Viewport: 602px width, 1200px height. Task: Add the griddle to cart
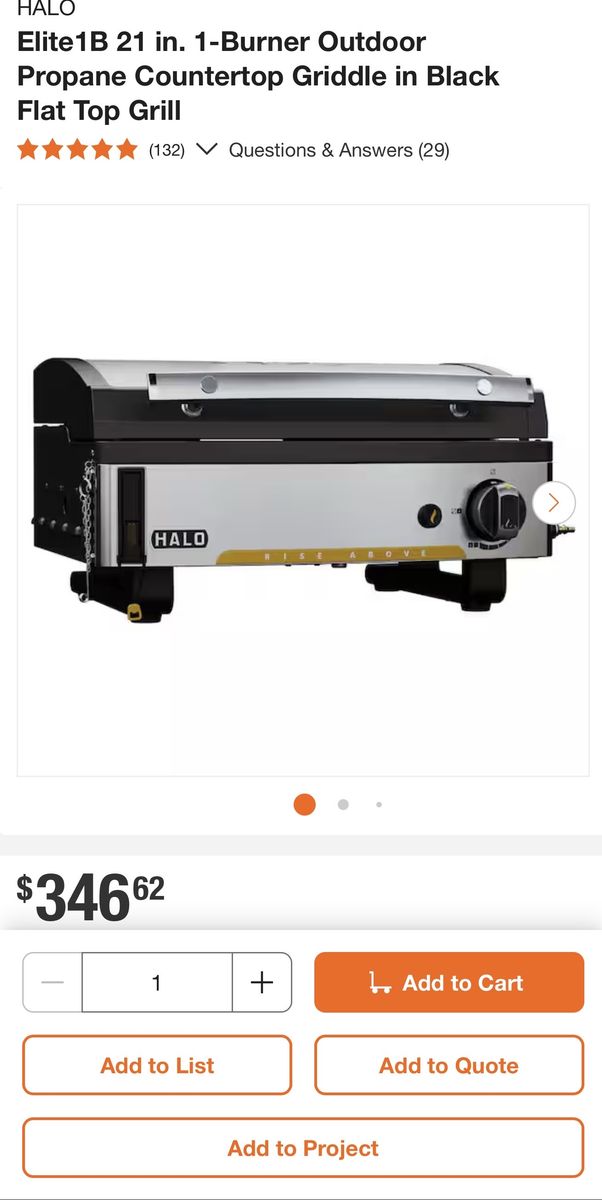point(449,982)
